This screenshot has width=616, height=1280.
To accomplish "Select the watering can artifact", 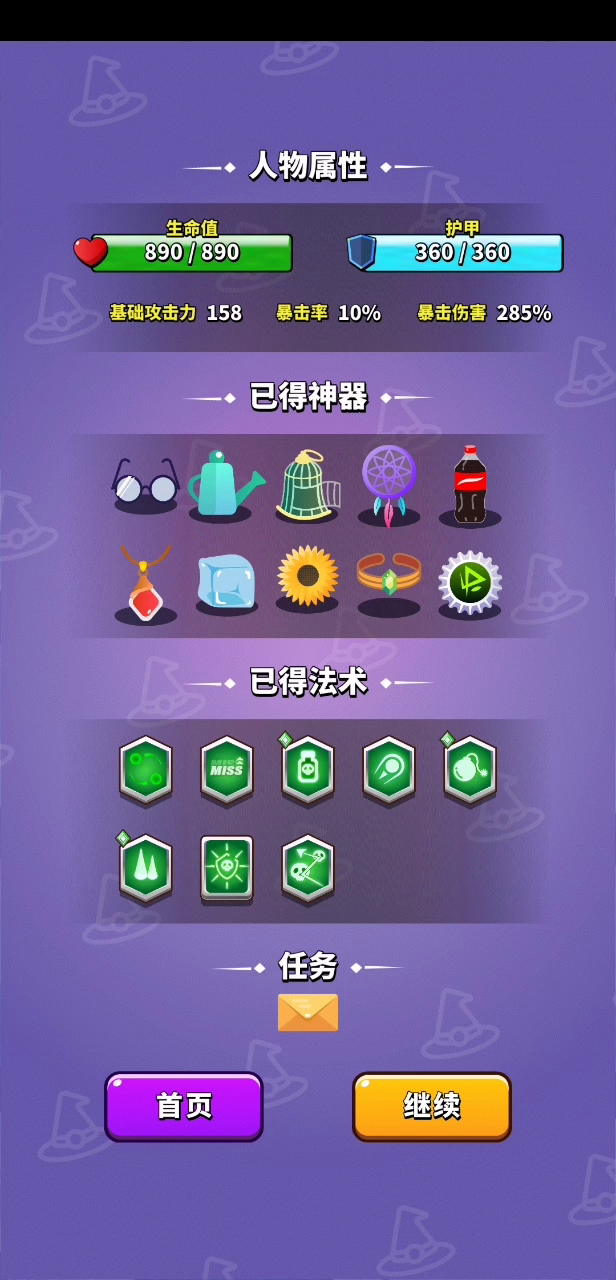I will [x=225, y=485].
